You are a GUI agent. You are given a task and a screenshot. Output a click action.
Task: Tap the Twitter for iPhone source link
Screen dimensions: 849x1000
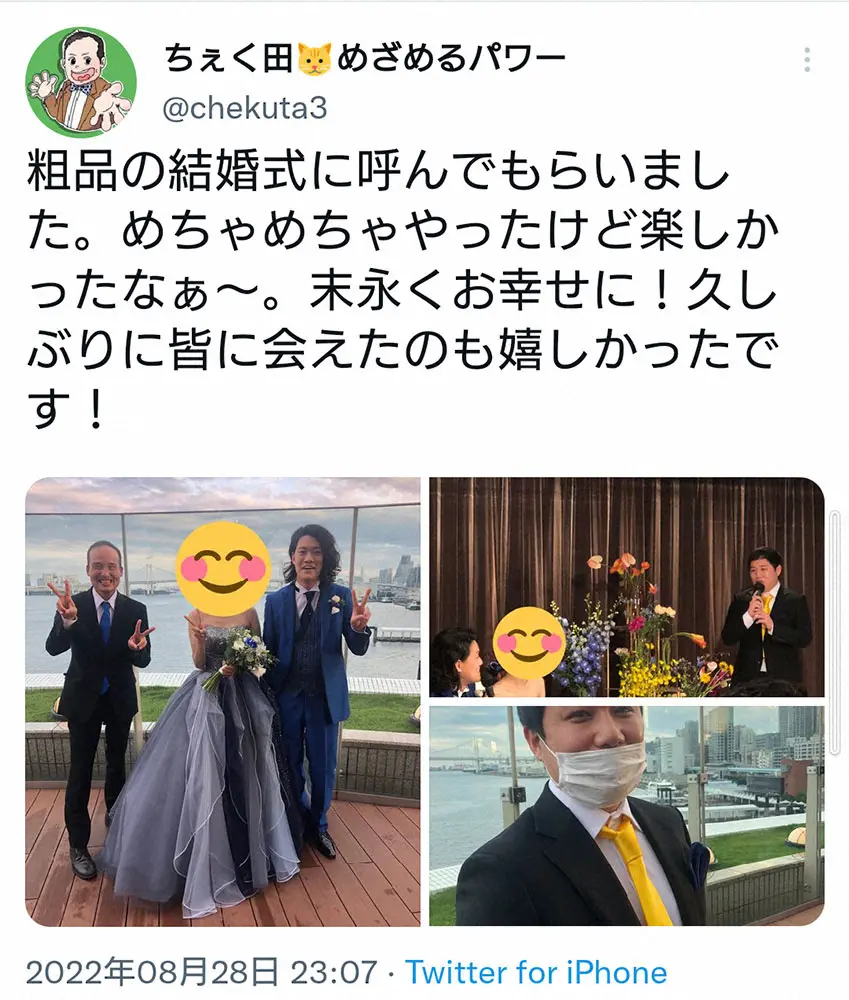click(535, 972)
